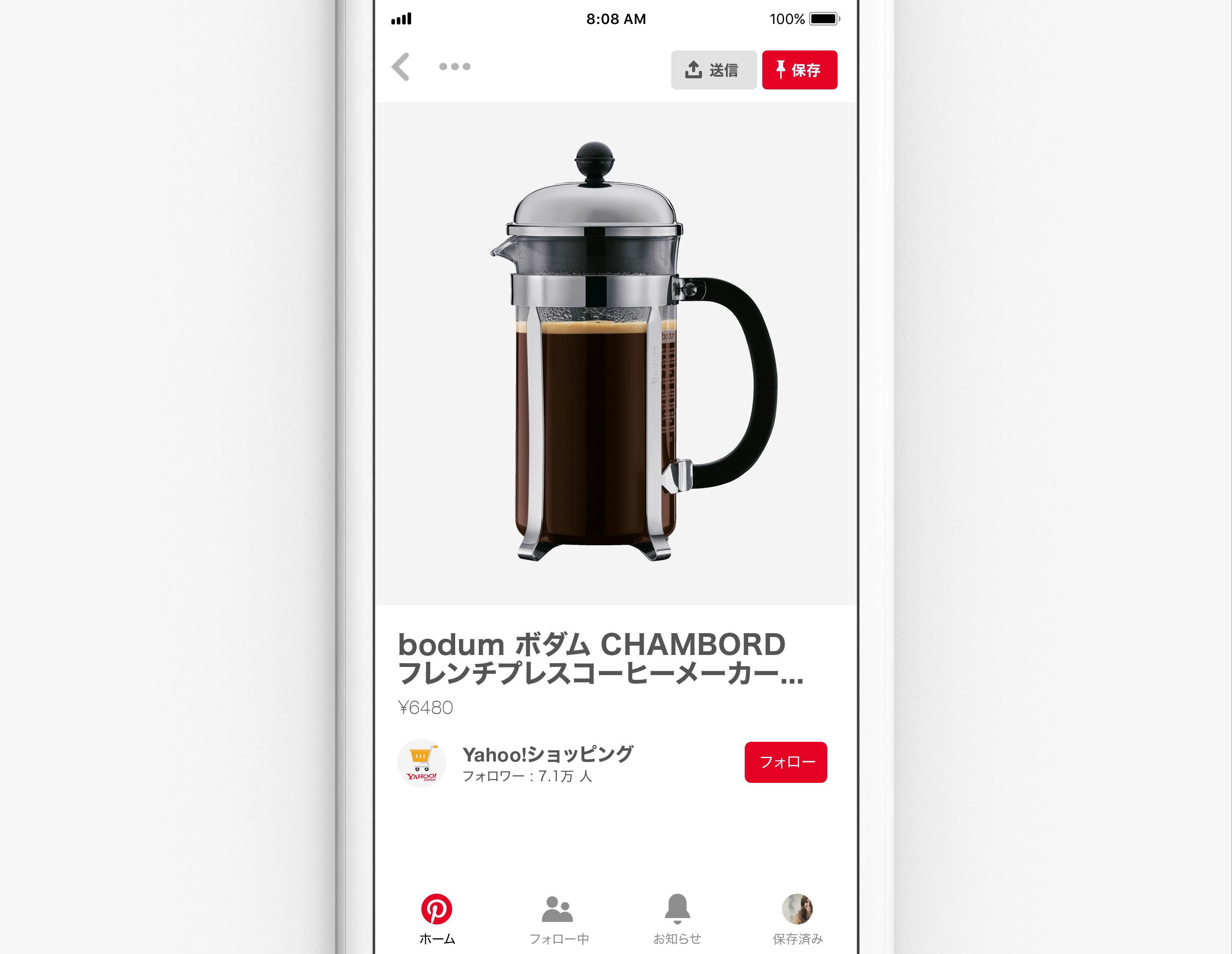Switch to the ホーム tab
The height and width of the screenshot is (954, 1232).
[x=437, y=918]
